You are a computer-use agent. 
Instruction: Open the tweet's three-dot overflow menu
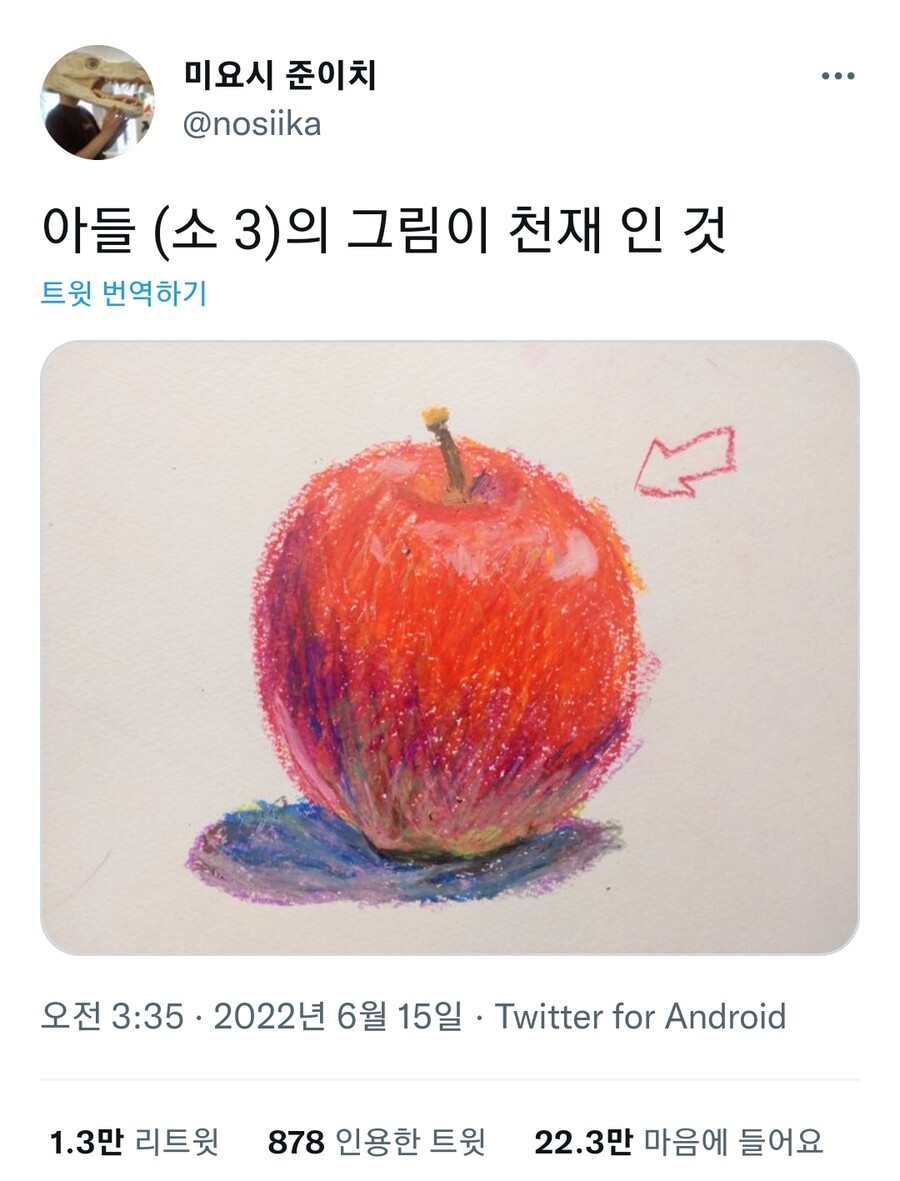[837, 77]
